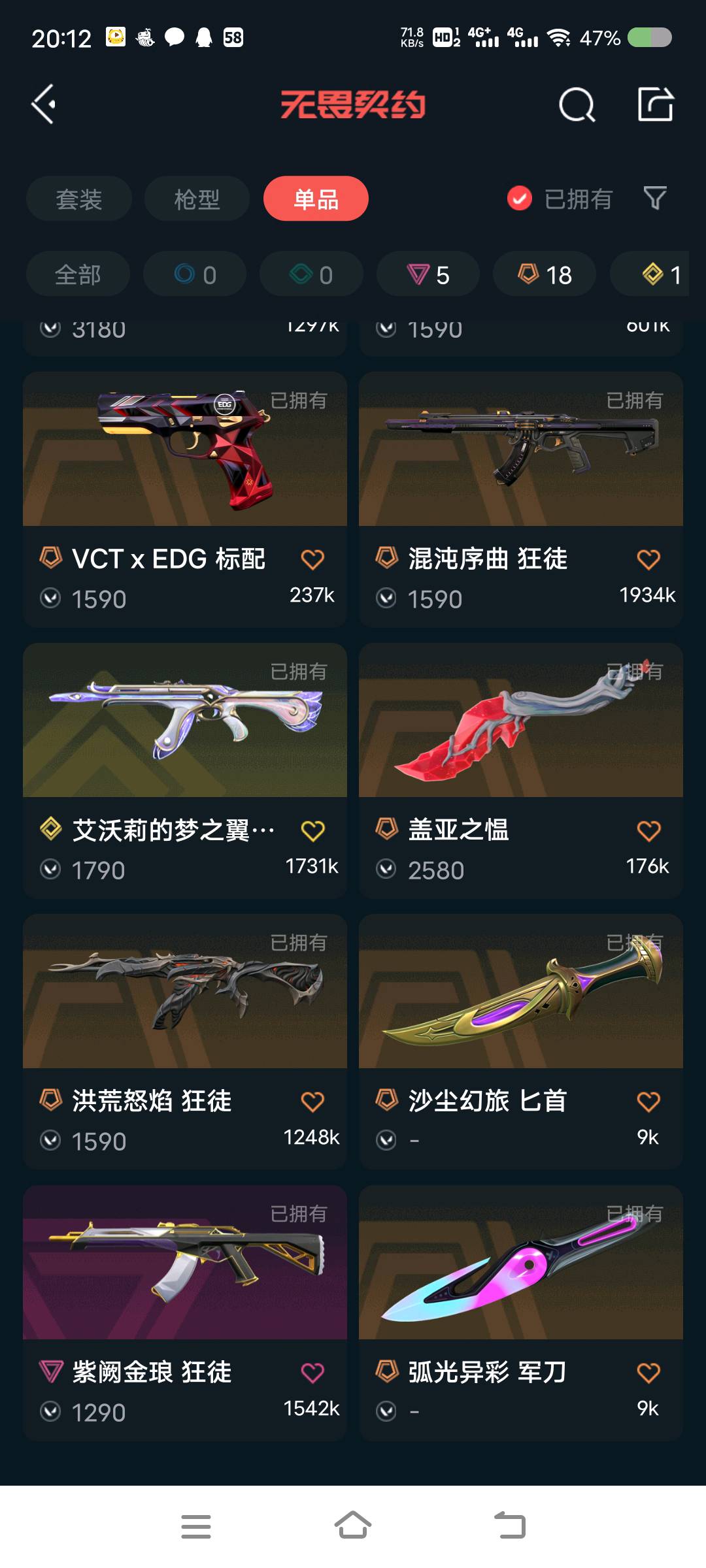Select the 全部 filter chip

(78, 274)
